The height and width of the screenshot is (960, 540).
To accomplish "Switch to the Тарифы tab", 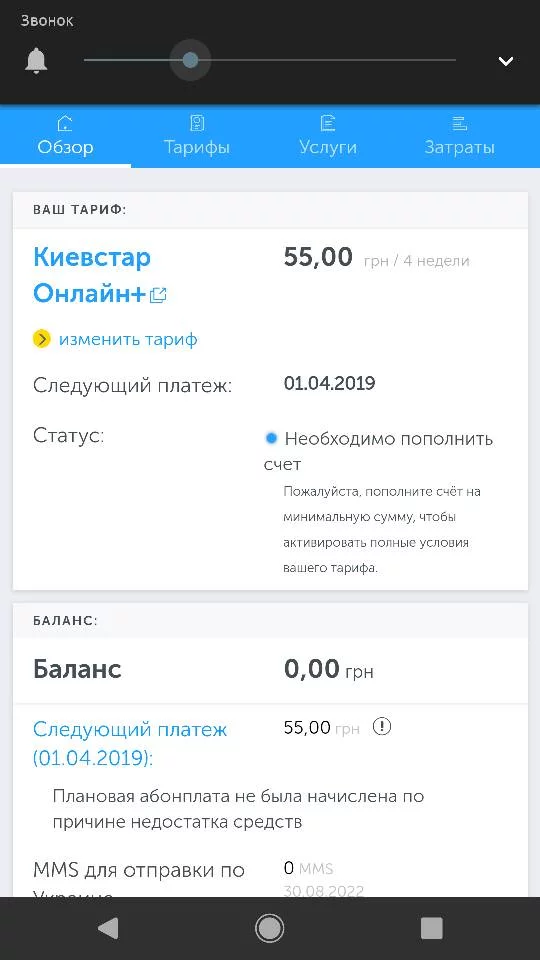I will pos(197,137).
